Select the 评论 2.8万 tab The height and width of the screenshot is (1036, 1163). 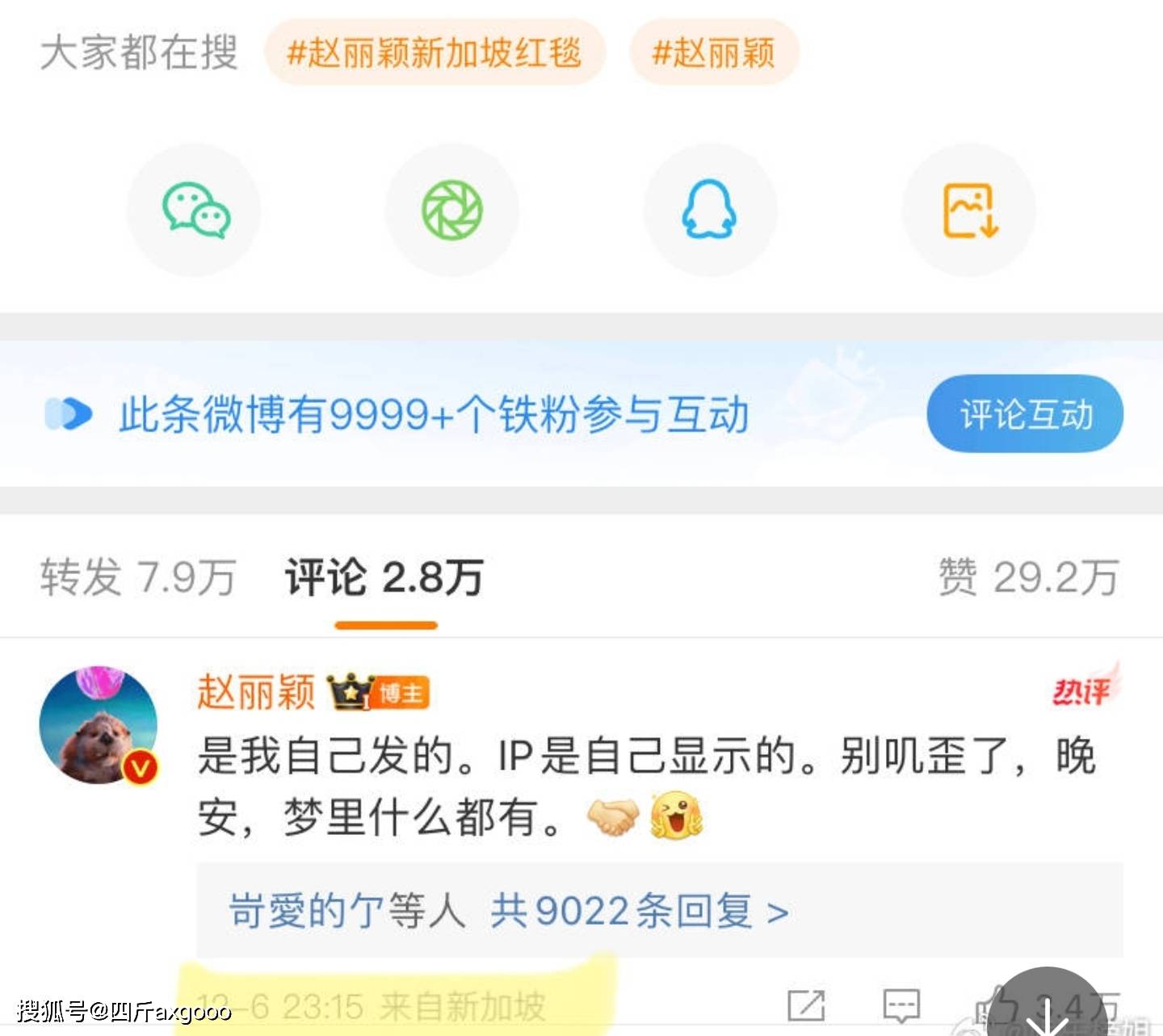pos(384,578)
